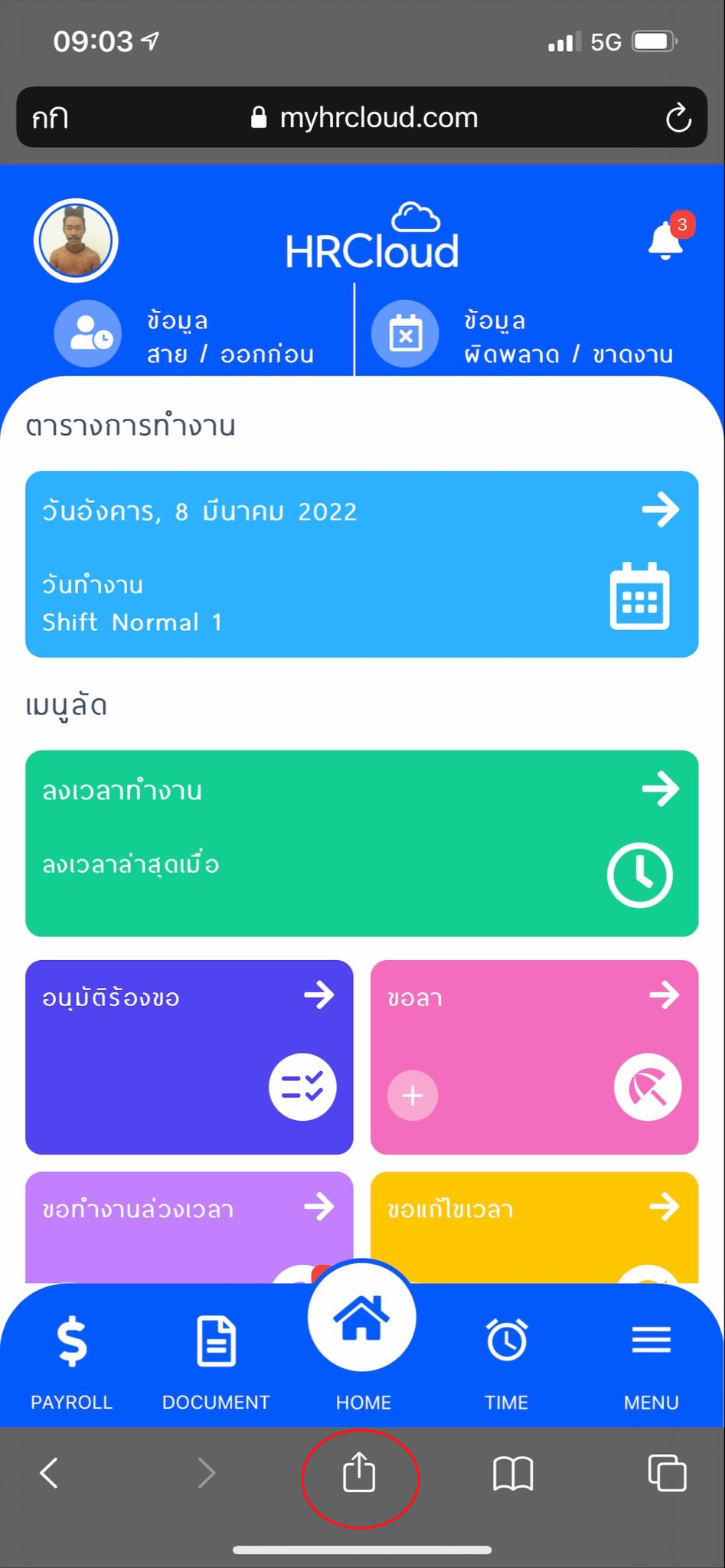725x1568 pixels.
Task: Show open Safari tabs
Action: tap(667, 1473)
